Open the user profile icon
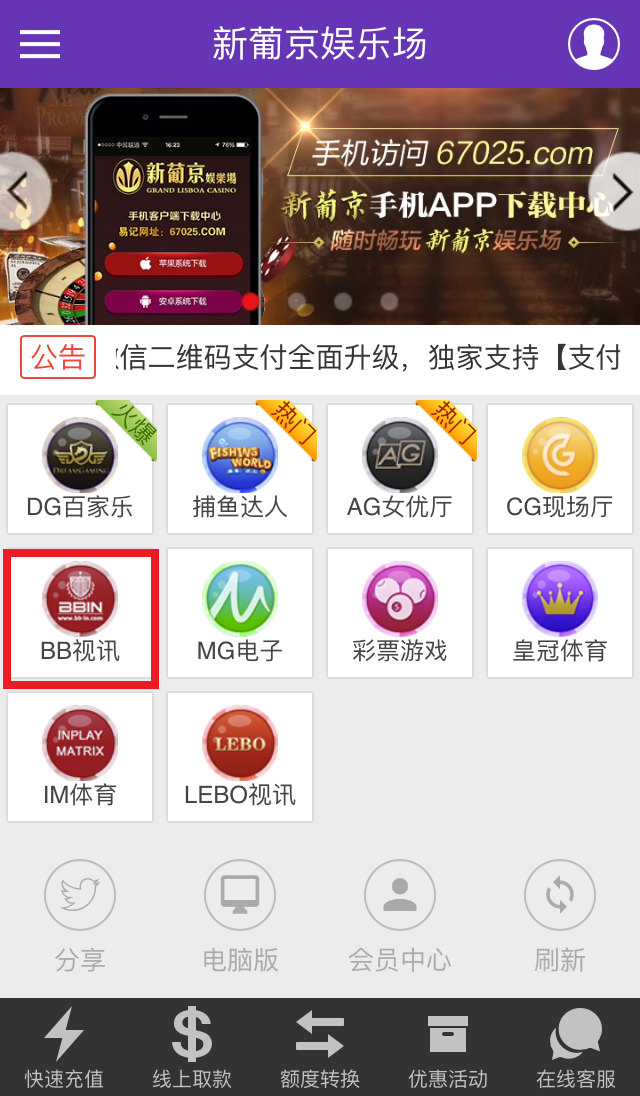Image resolution: width=640 pixels, height=1096 pixels. pyautogui.click(x=594, y=44)
